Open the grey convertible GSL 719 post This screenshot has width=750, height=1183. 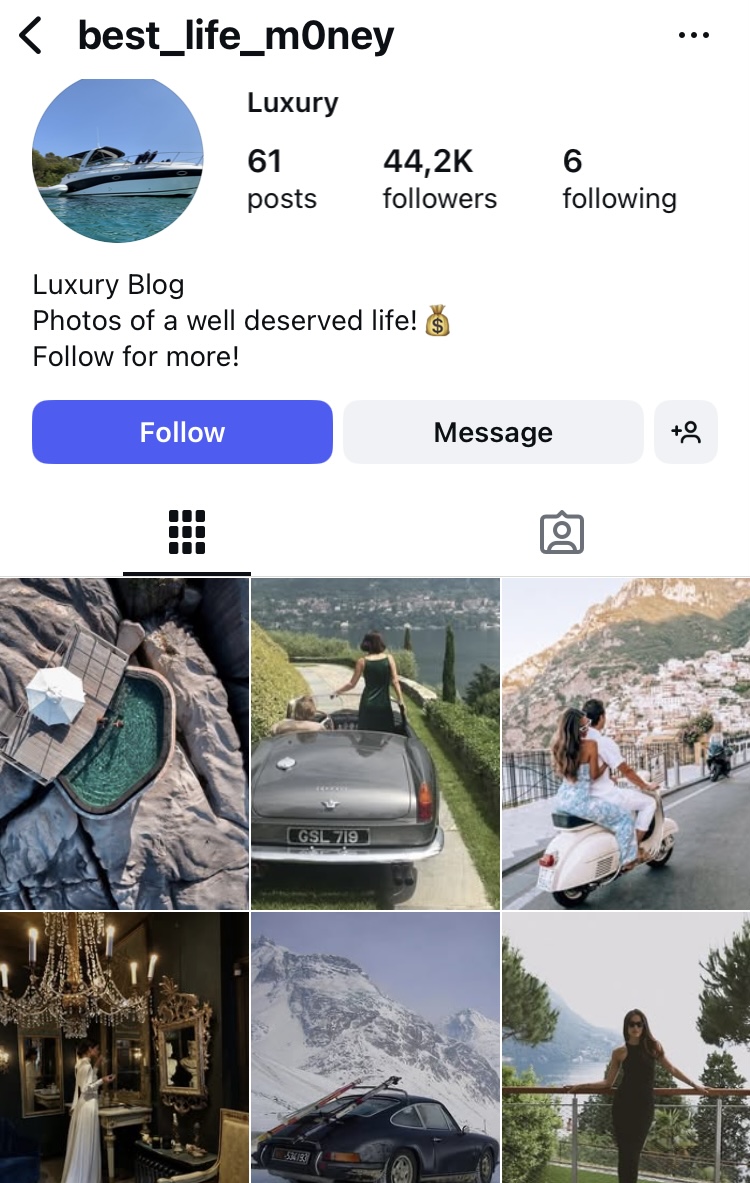point(375,743)
